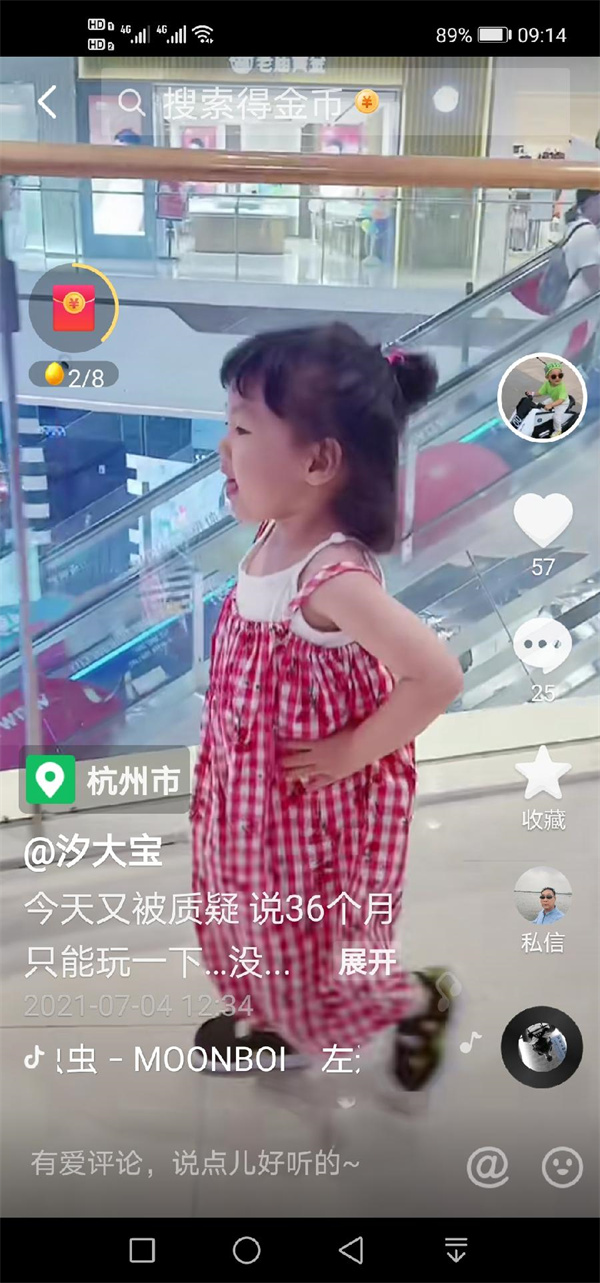Open the 杭州市 location tag
Screen dimensions: 600x1283
(105, 780)
